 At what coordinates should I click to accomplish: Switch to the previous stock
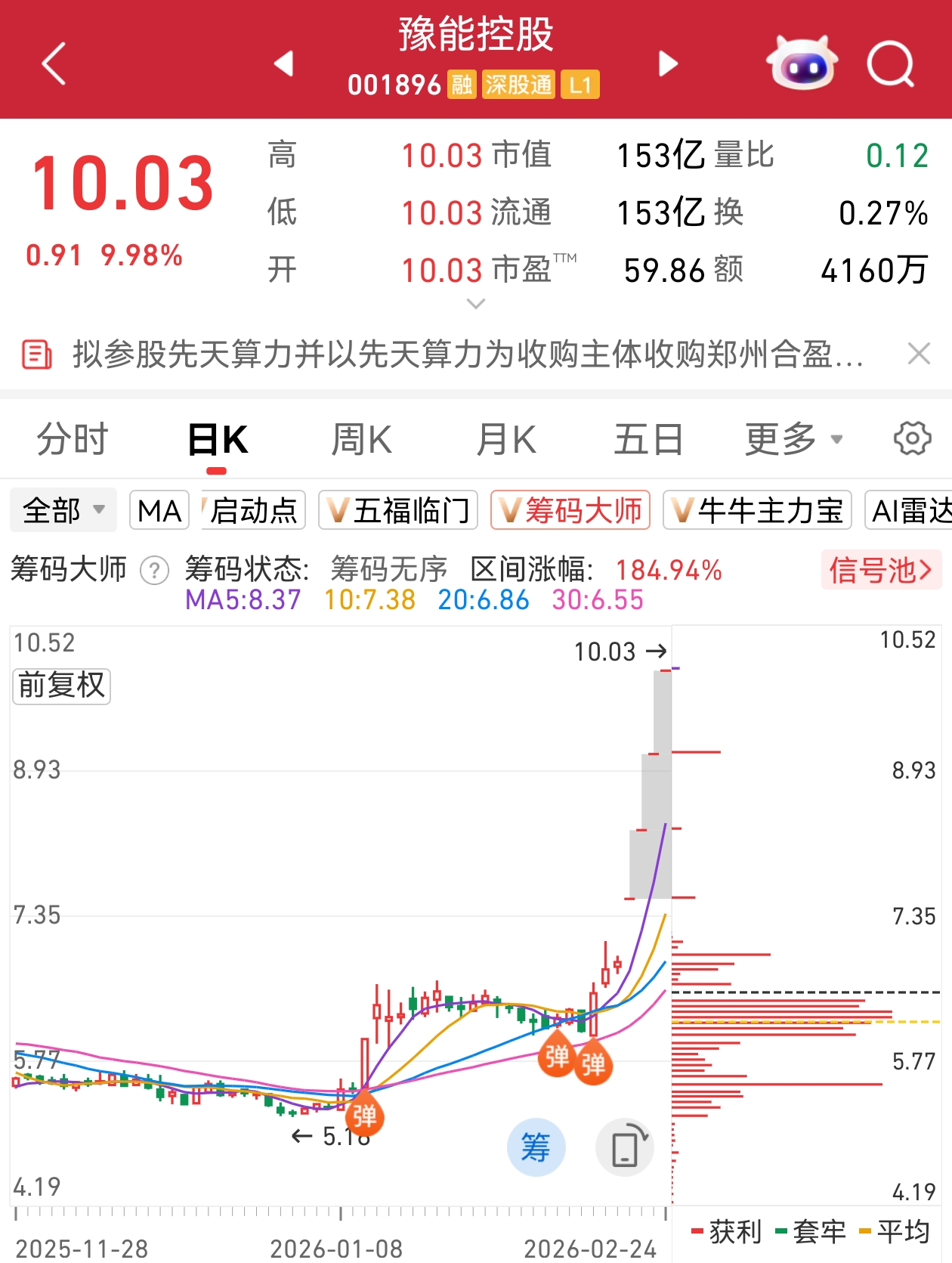click(x=284, y=63)
